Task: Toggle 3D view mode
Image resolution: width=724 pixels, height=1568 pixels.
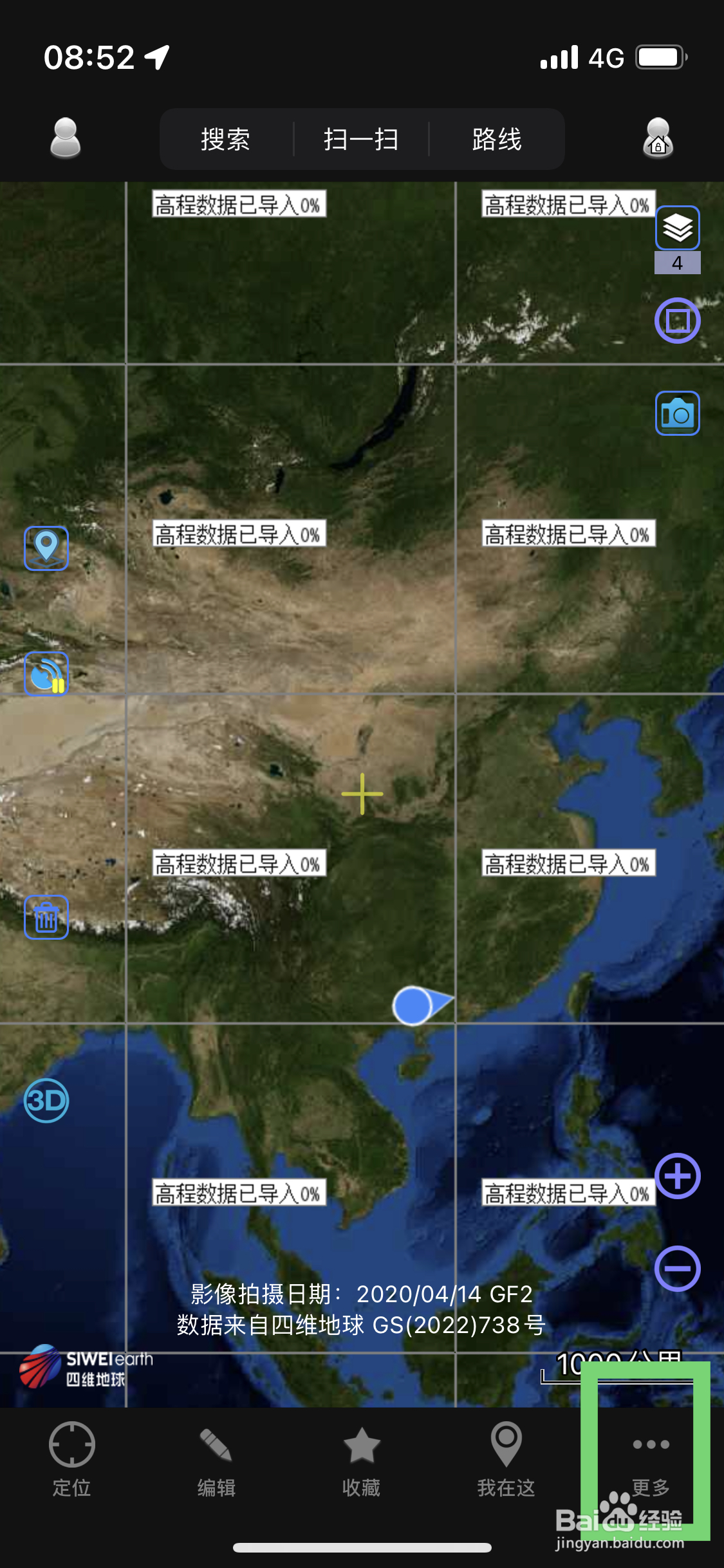Action: tap(45, 1099)
